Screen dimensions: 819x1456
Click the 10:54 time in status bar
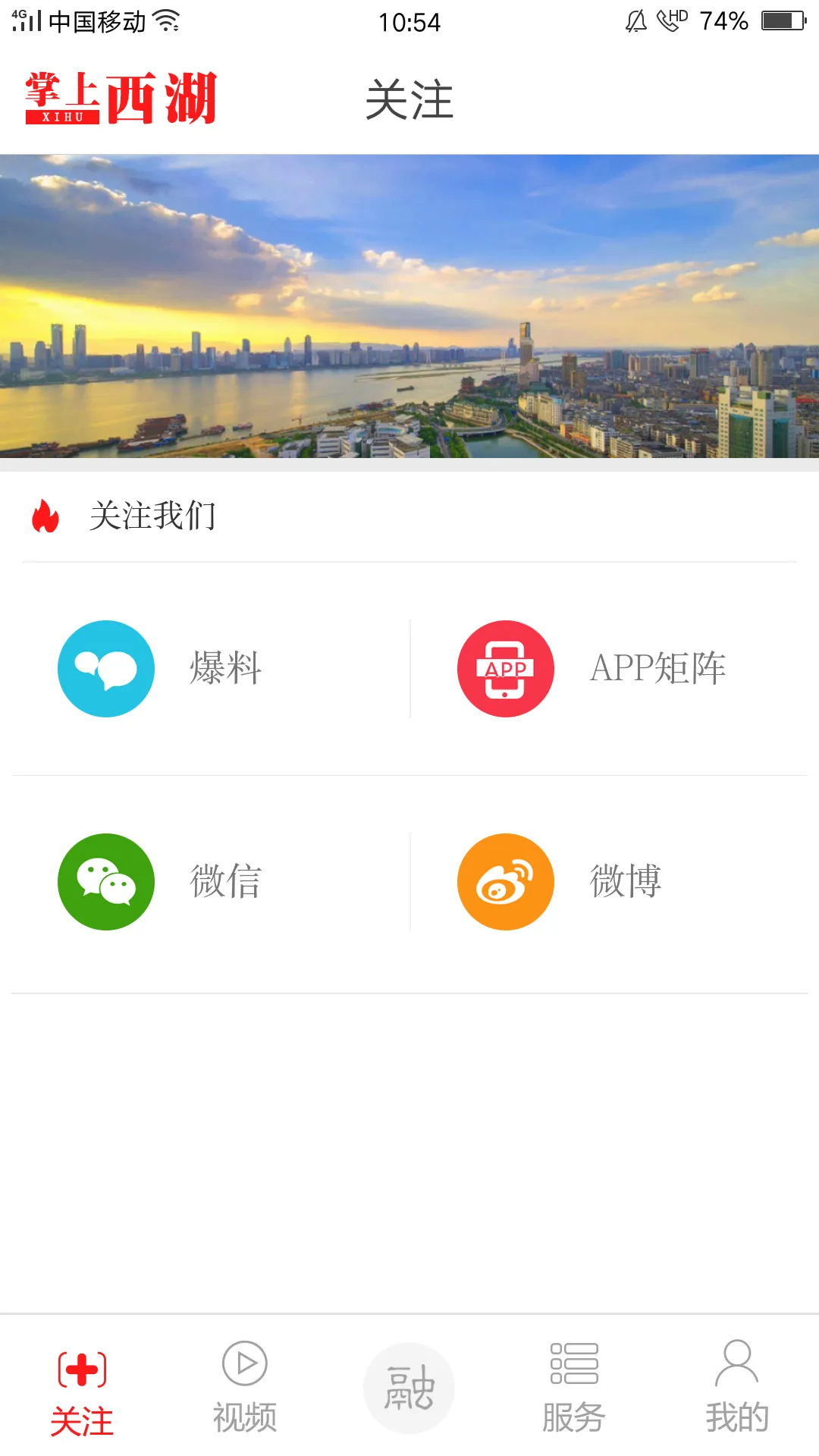tap(409, 22)
